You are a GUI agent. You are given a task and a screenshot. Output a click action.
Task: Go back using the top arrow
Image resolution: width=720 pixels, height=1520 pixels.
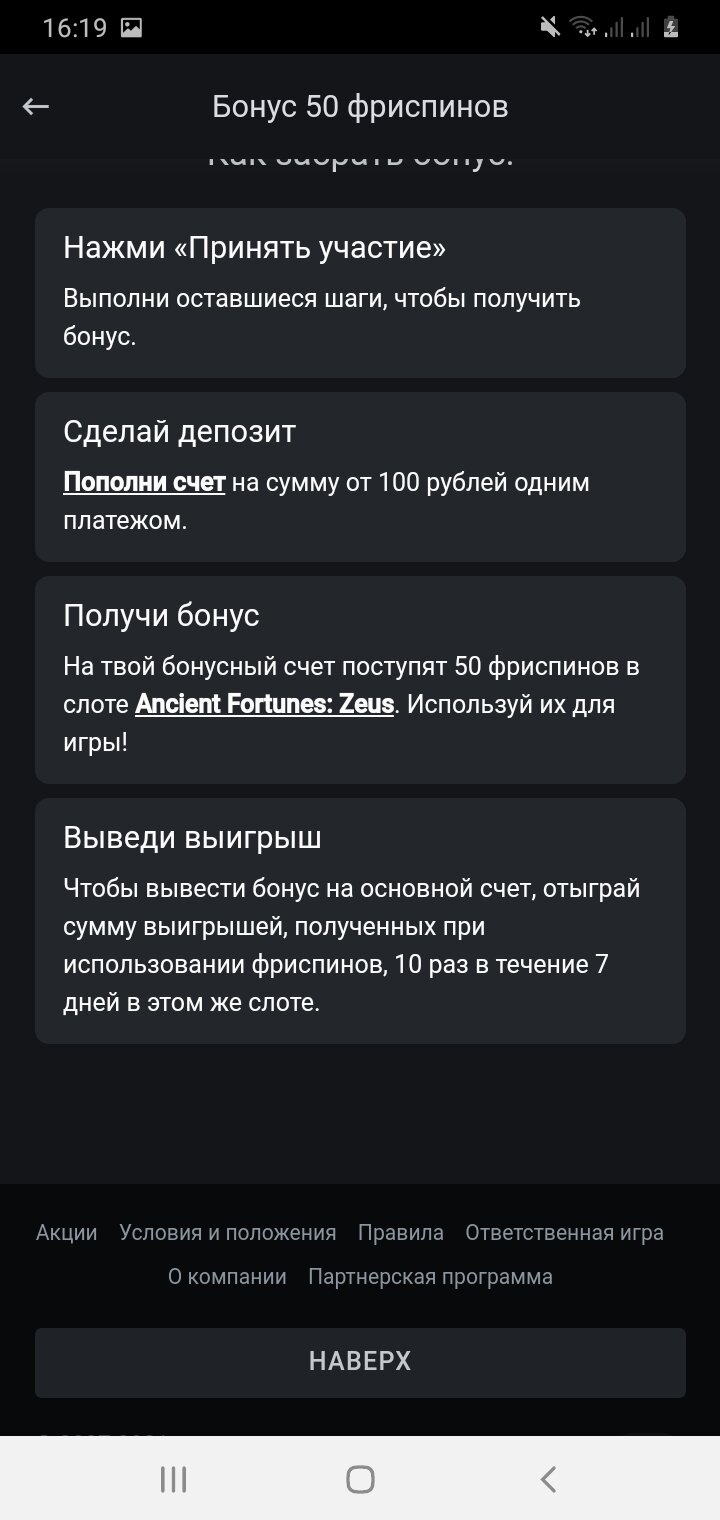click(36, 107)
